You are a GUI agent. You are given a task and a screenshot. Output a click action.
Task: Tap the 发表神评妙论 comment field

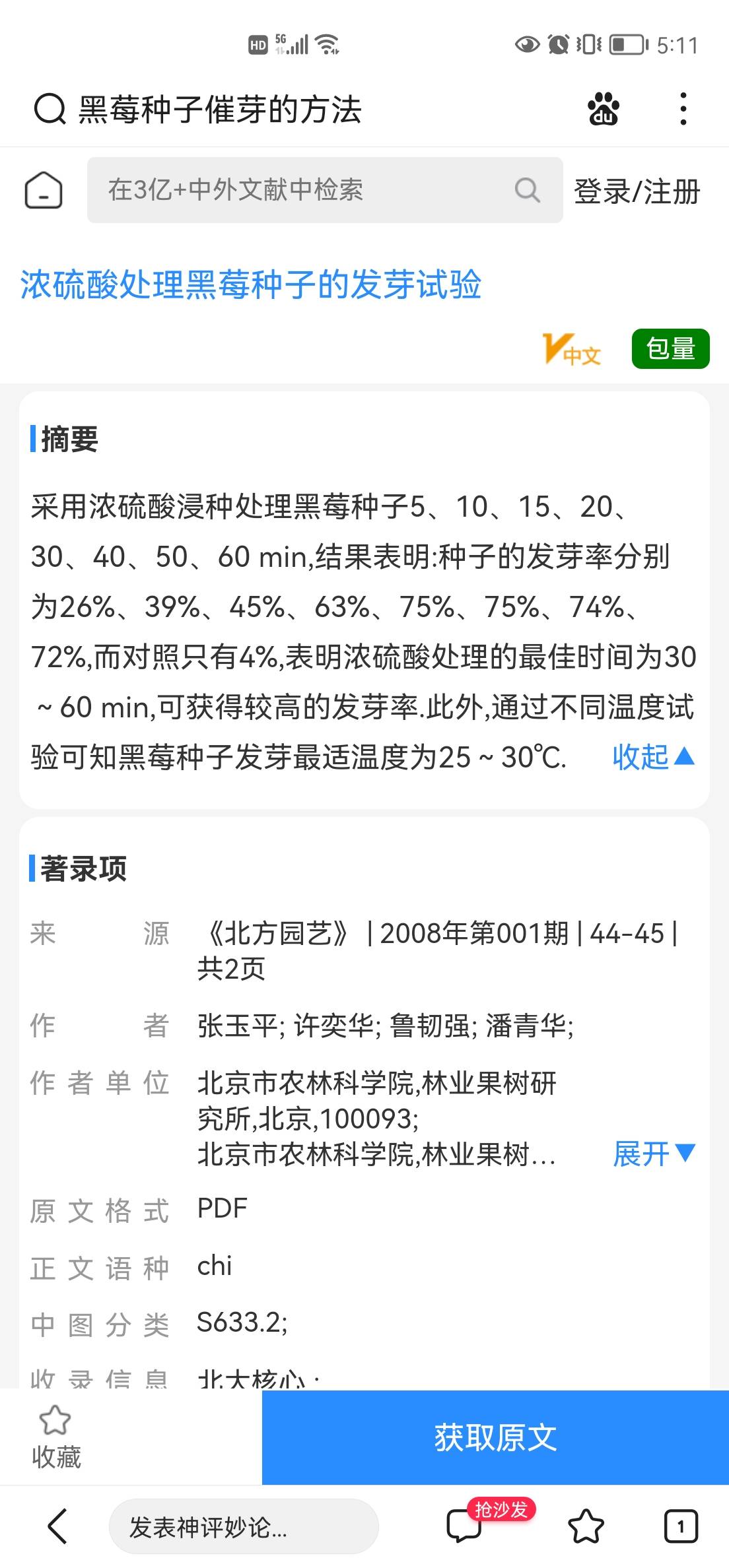pyautogui.click(x=244, y=1526)
